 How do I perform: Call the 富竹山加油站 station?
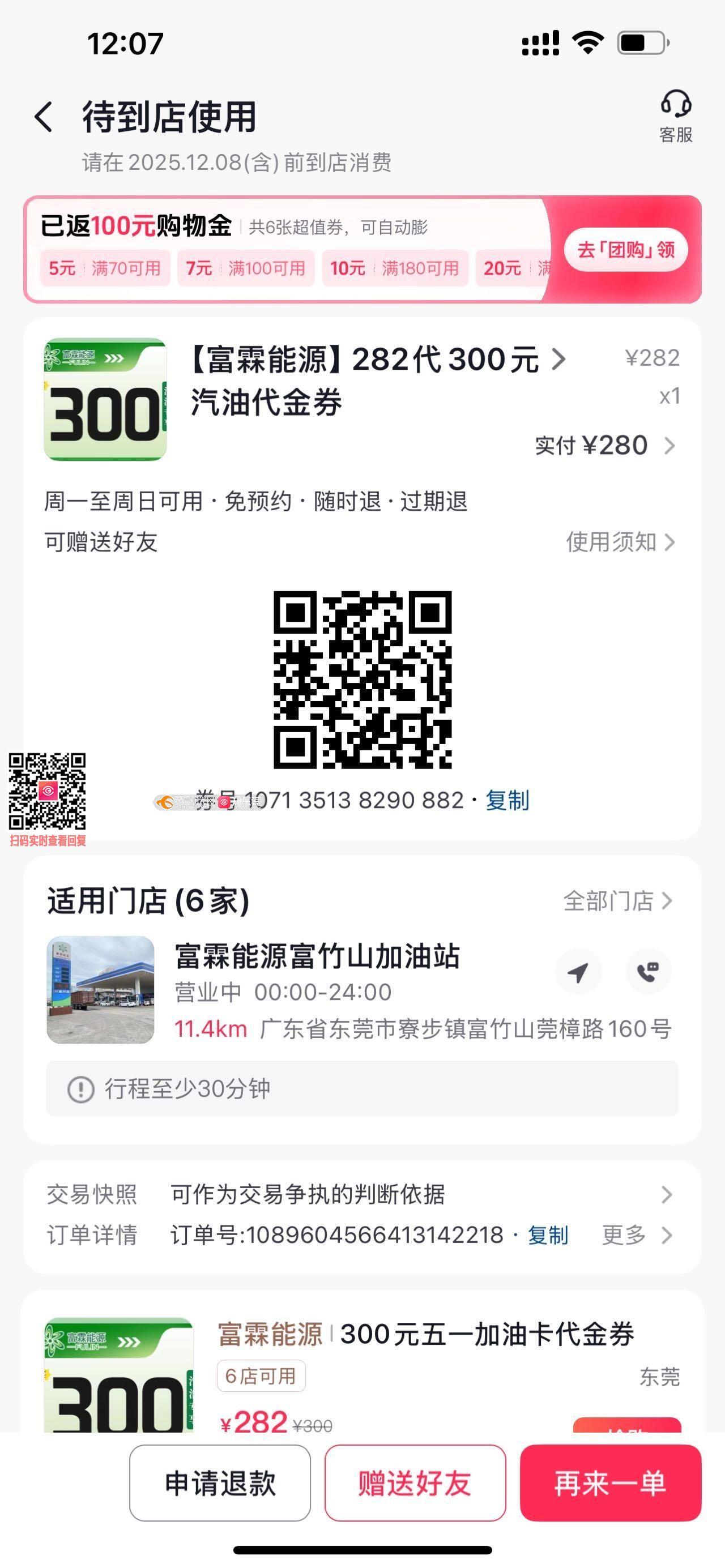pyautogui.click(x=649, y=972)
